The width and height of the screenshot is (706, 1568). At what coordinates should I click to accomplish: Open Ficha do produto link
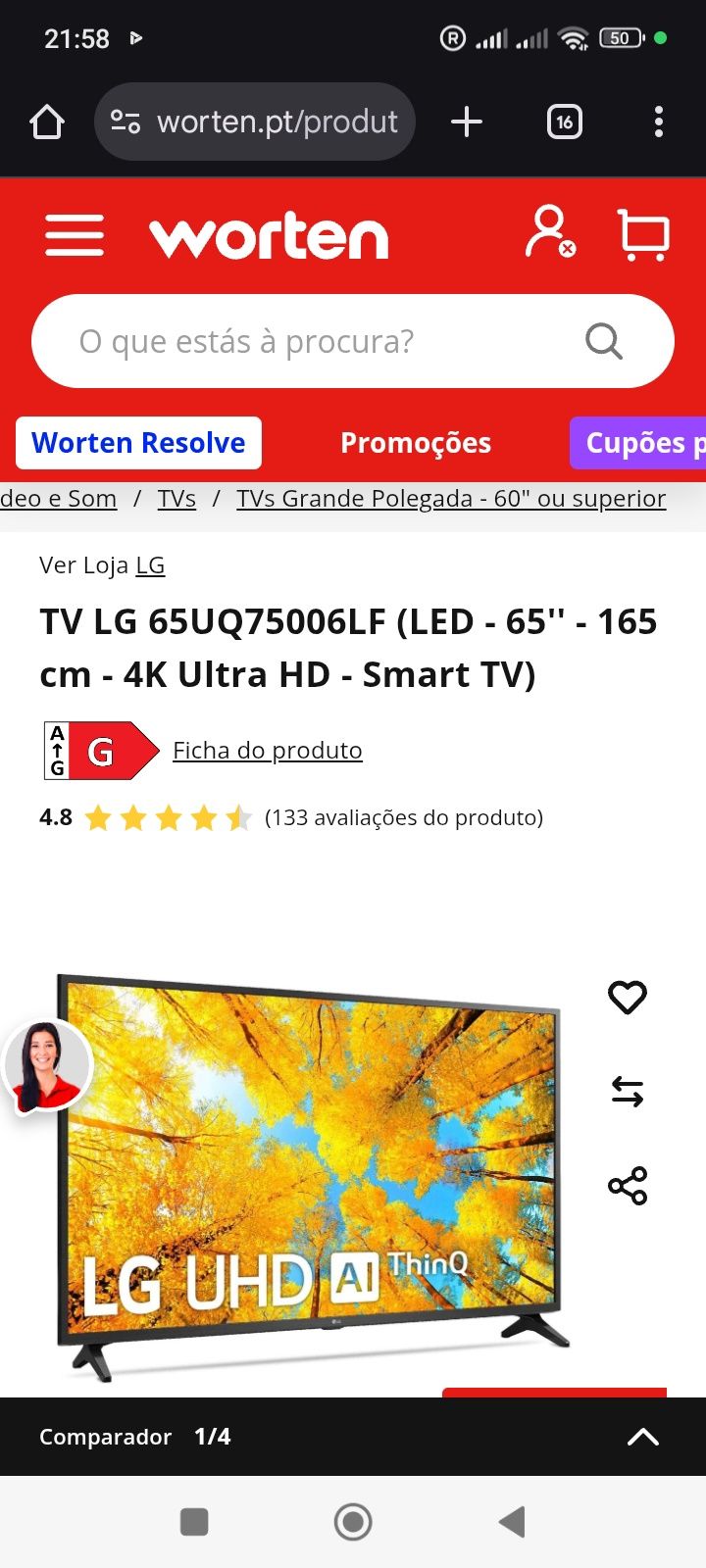coord(268,751)
